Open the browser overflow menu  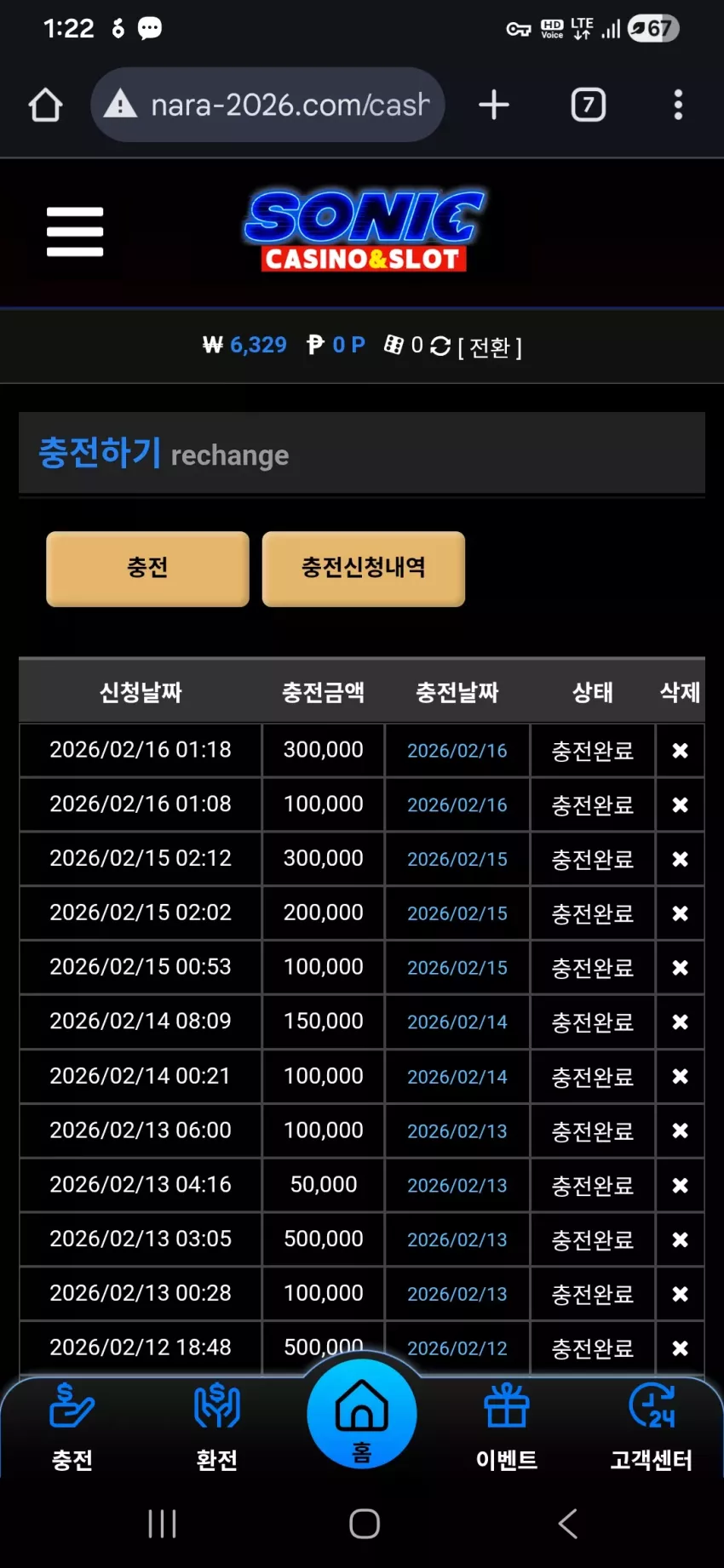coord(678,105)
